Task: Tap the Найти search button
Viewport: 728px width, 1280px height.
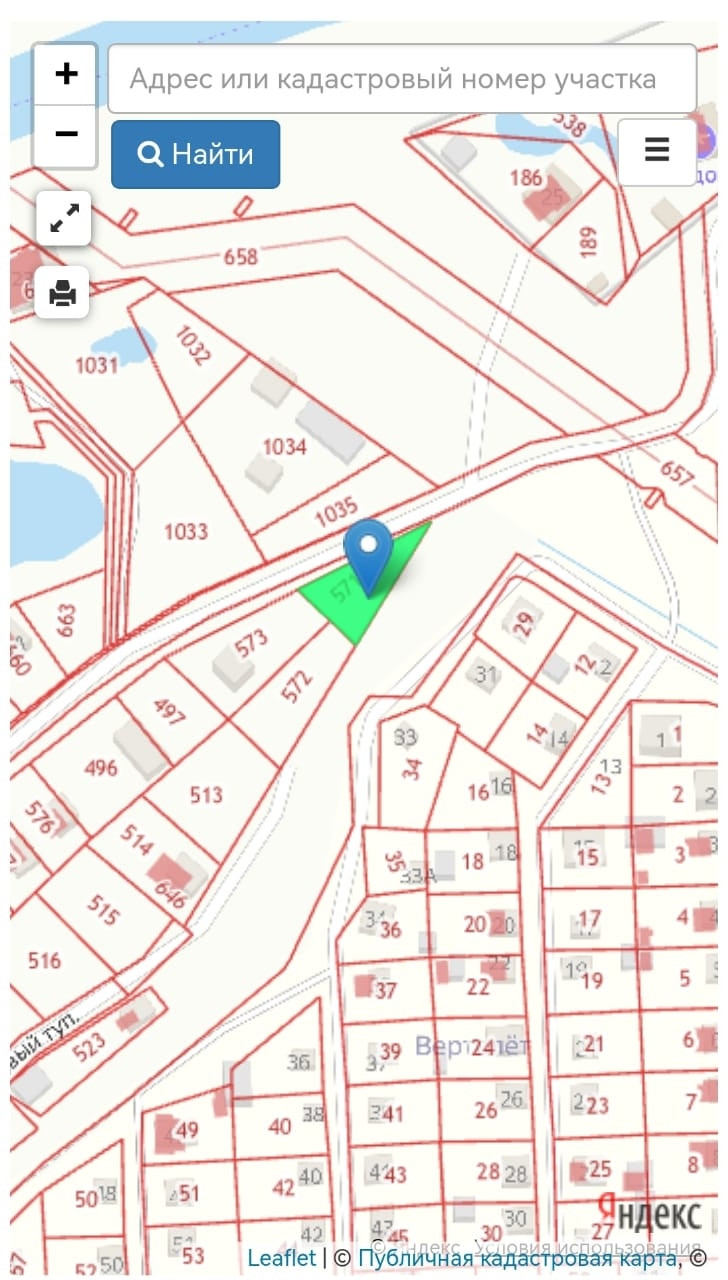Action: pyautogui.click(x=195, y=154)
